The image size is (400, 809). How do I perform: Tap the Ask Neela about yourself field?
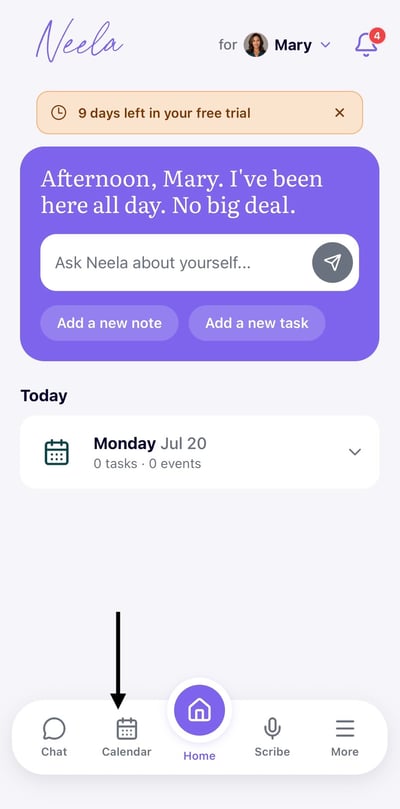click(175, 263)
